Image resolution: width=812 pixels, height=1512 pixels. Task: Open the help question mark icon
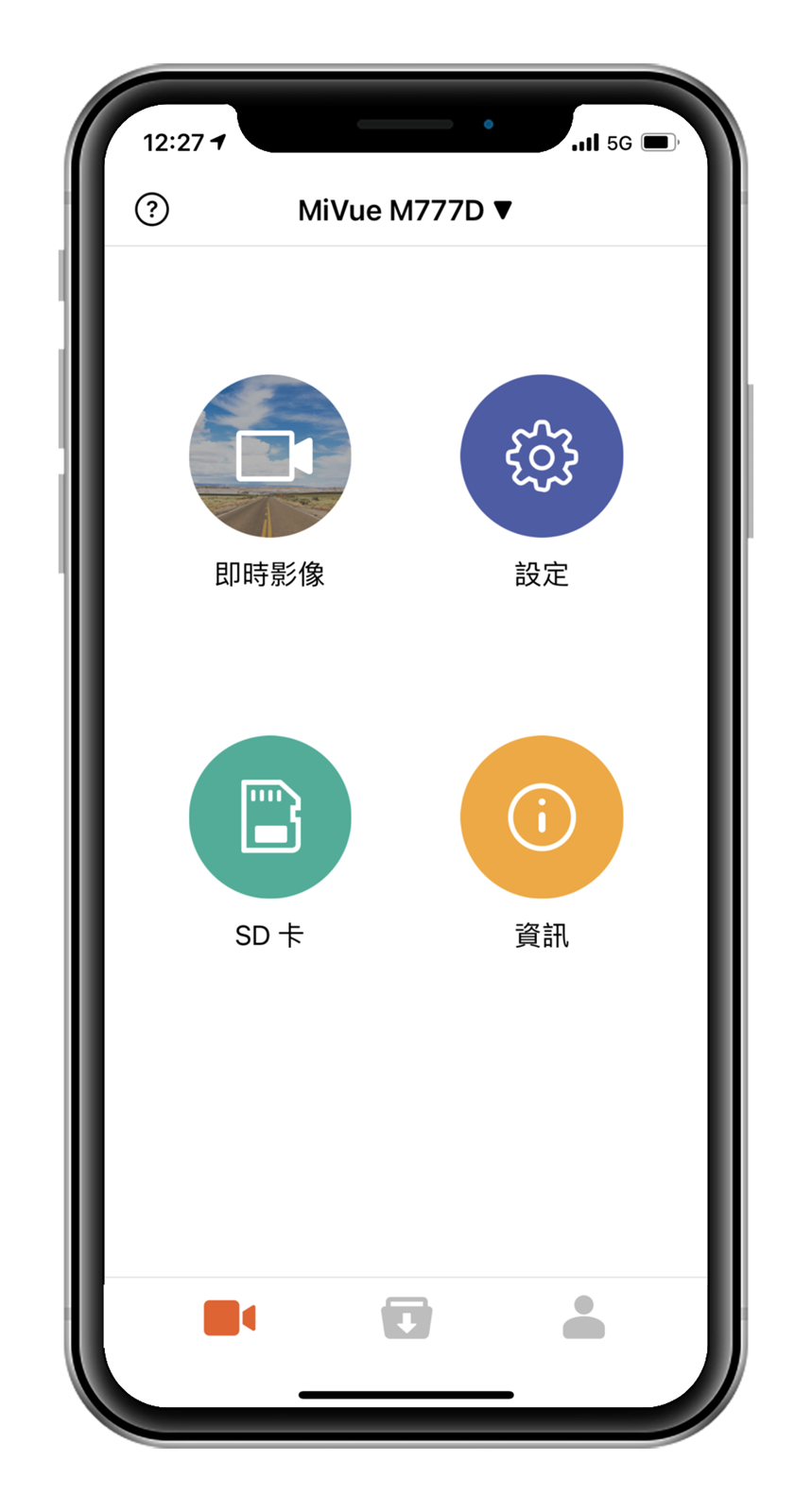(x=152, y=210)
